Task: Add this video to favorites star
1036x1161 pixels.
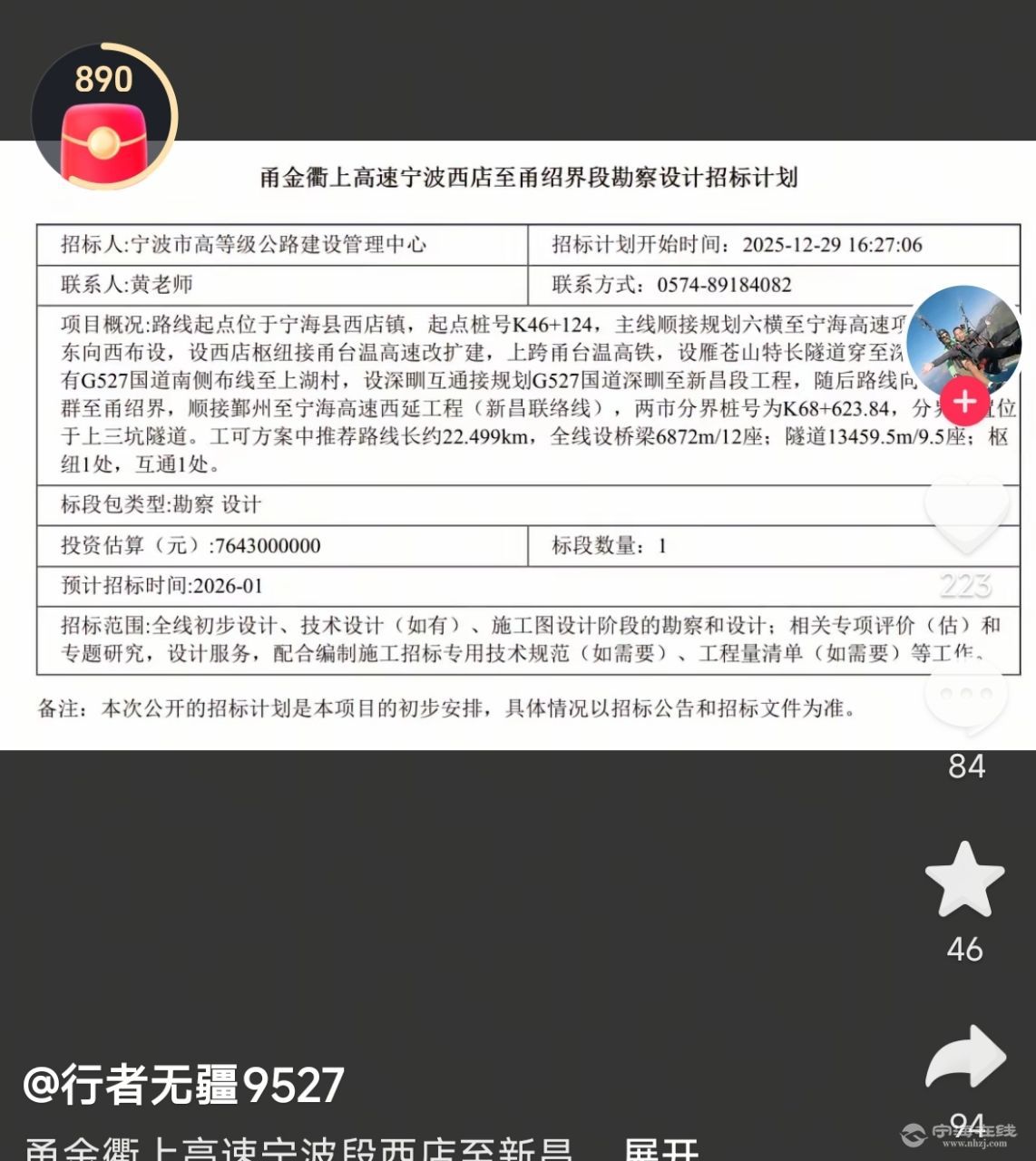Action: (x=964, y=881)
